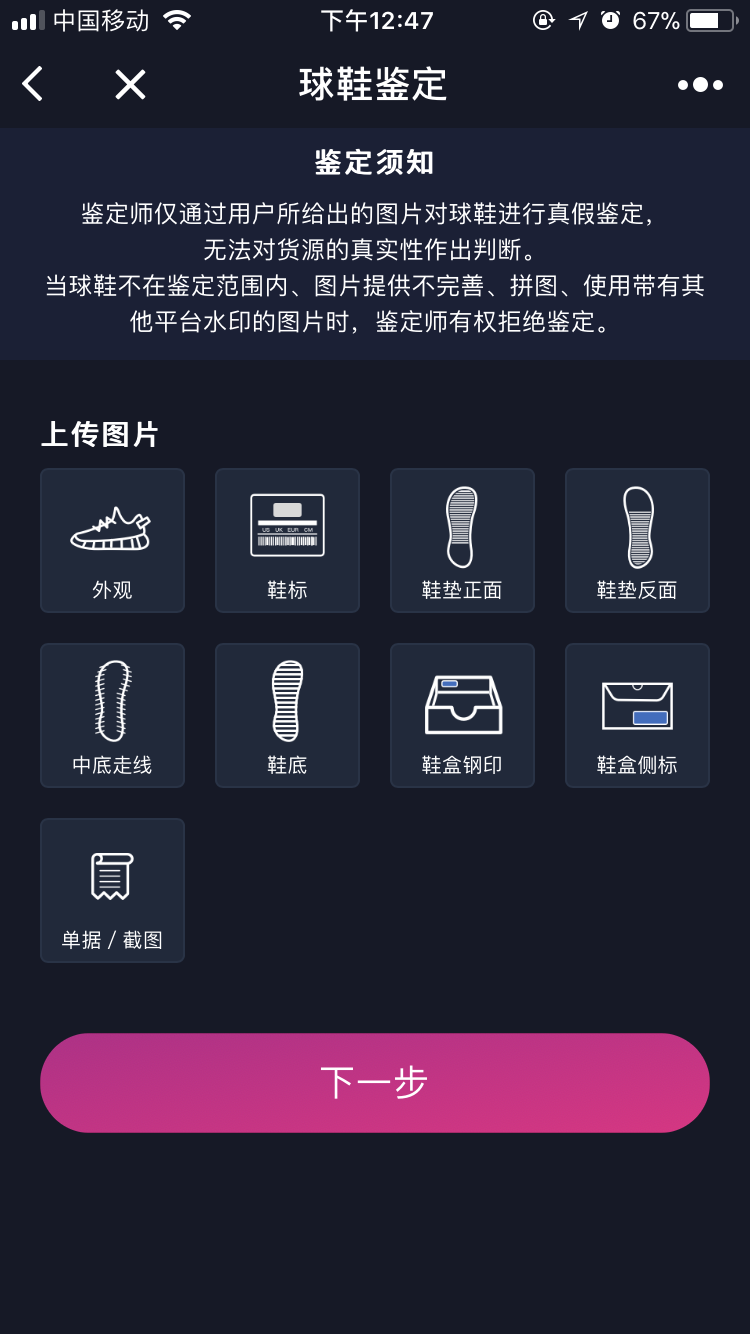The image size is (750, 1334).
Task: Open the three-dot more menu
Action: 700,85
